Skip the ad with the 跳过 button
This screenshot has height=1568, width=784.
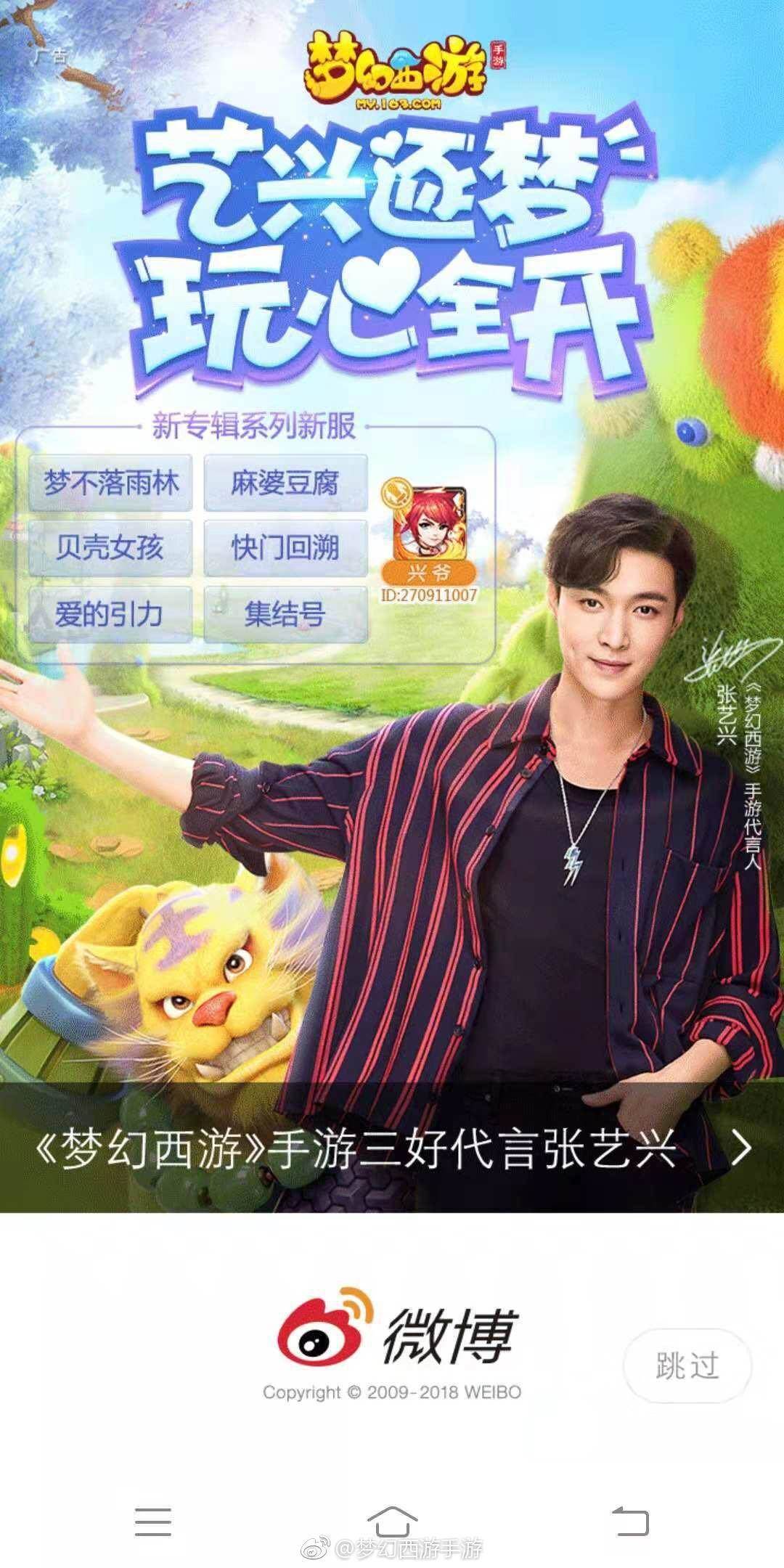(x=687, y=1365)
